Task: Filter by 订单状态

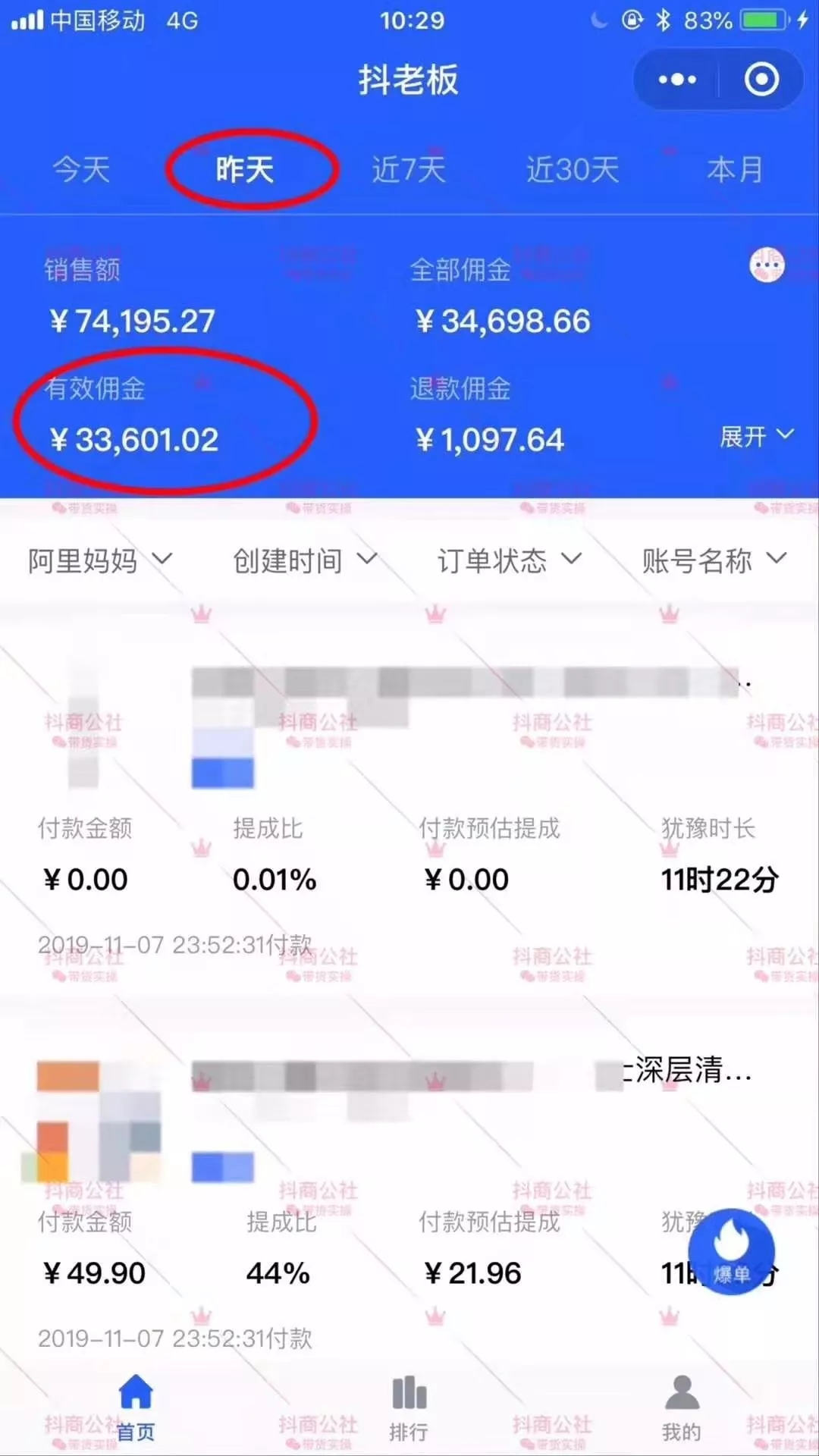Action: pos(509,560)
